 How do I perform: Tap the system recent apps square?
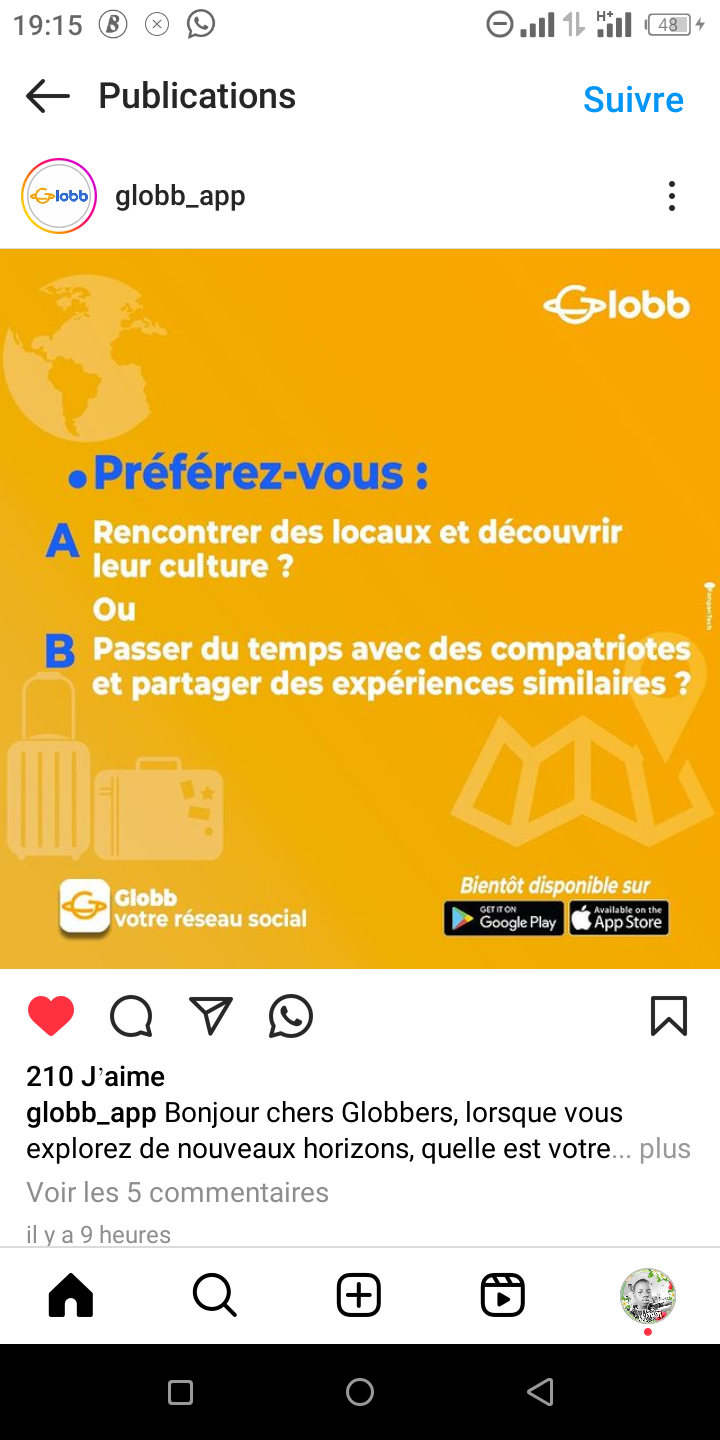(x=180, y=1392)
